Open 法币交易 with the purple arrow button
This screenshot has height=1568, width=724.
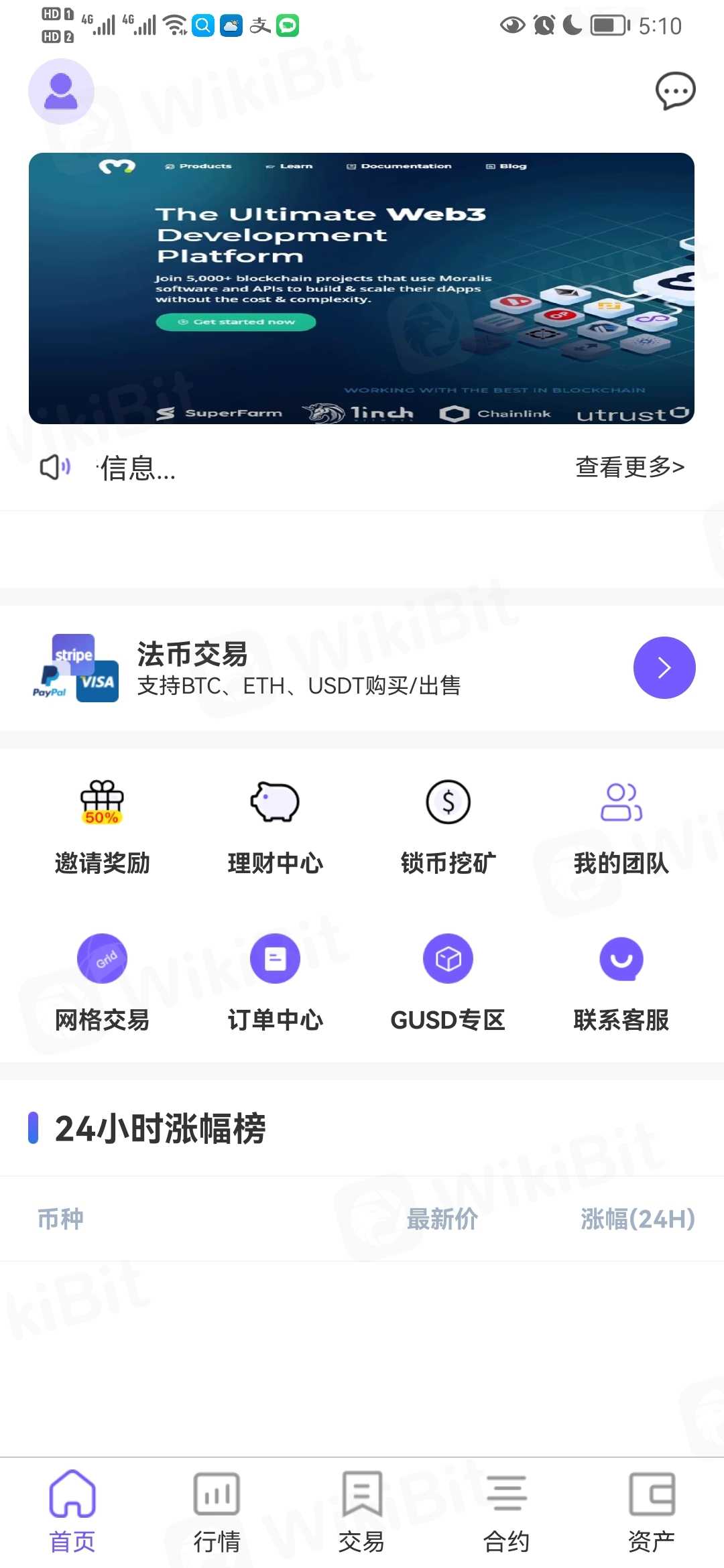pyautogui.click(x=664, y=667)
